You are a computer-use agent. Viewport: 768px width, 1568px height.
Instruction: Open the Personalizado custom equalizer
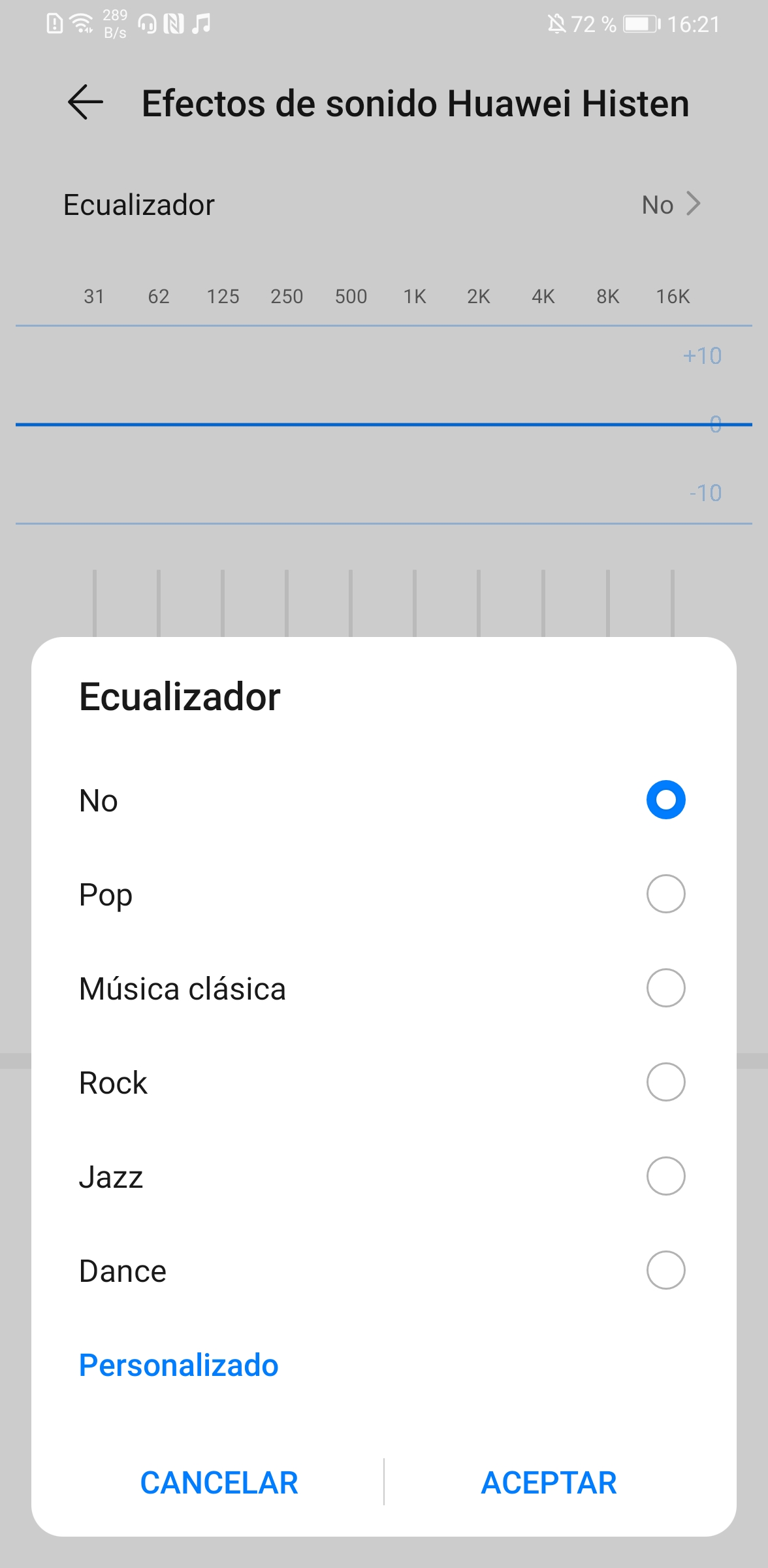(179, 1365)
